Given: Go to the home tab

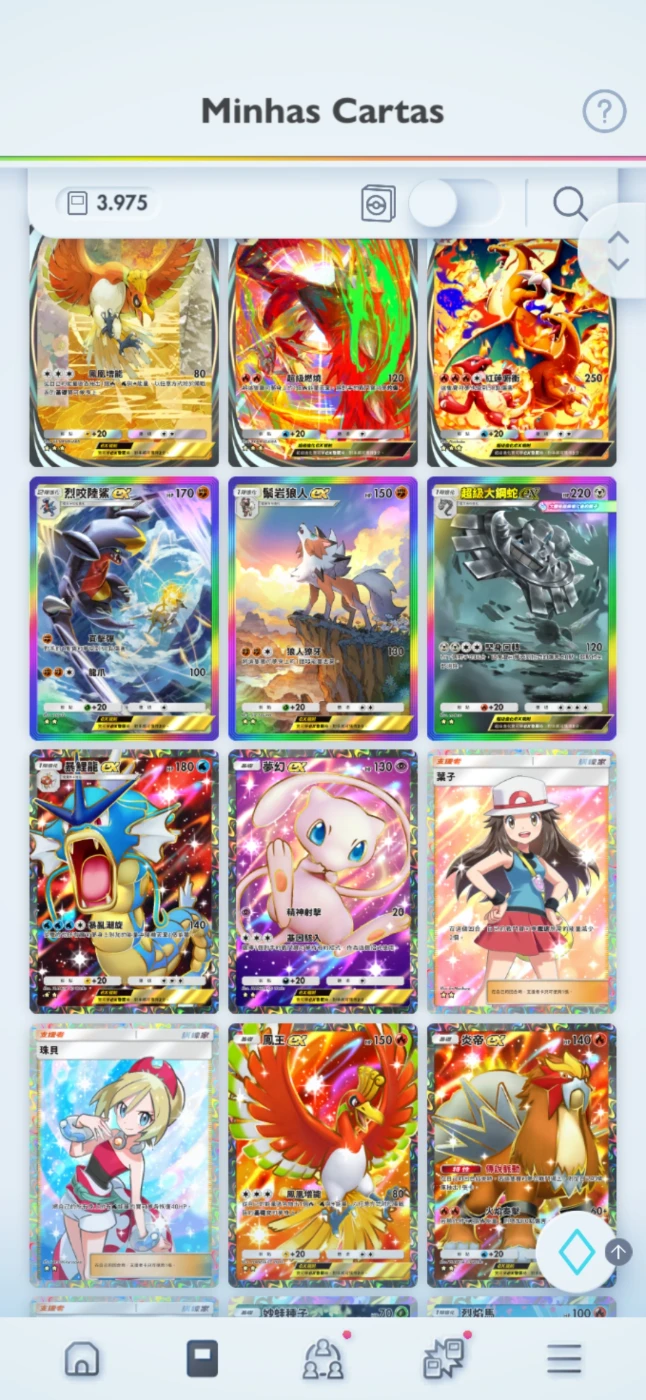Looking at the screenshot, I should tap(82, 1359).
